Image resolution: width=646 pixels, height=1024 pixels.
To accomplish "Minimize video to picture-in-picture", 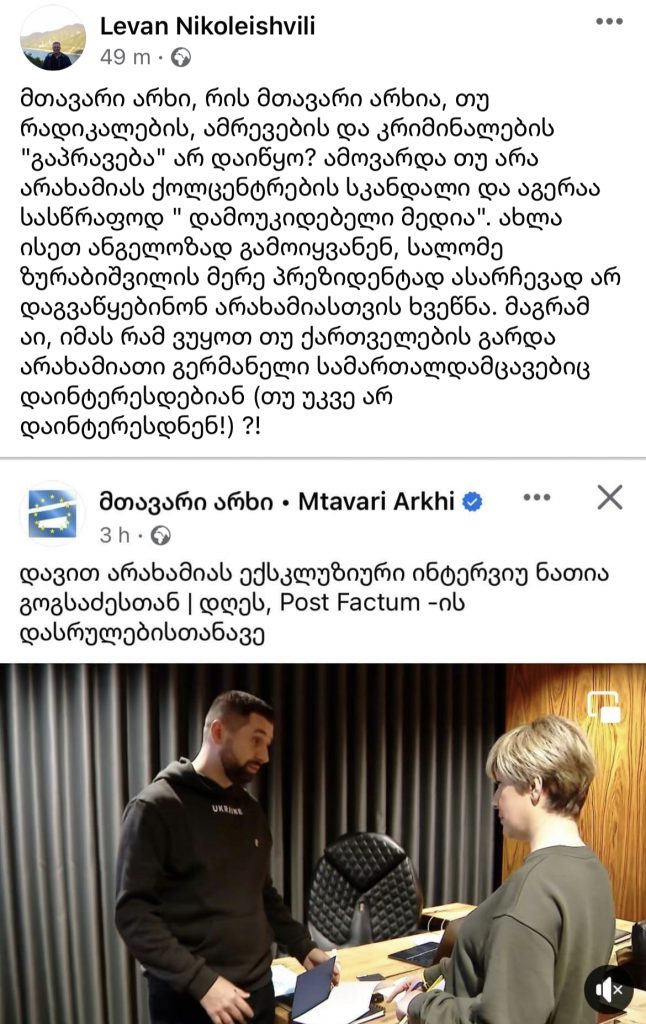I will [604, 706].
